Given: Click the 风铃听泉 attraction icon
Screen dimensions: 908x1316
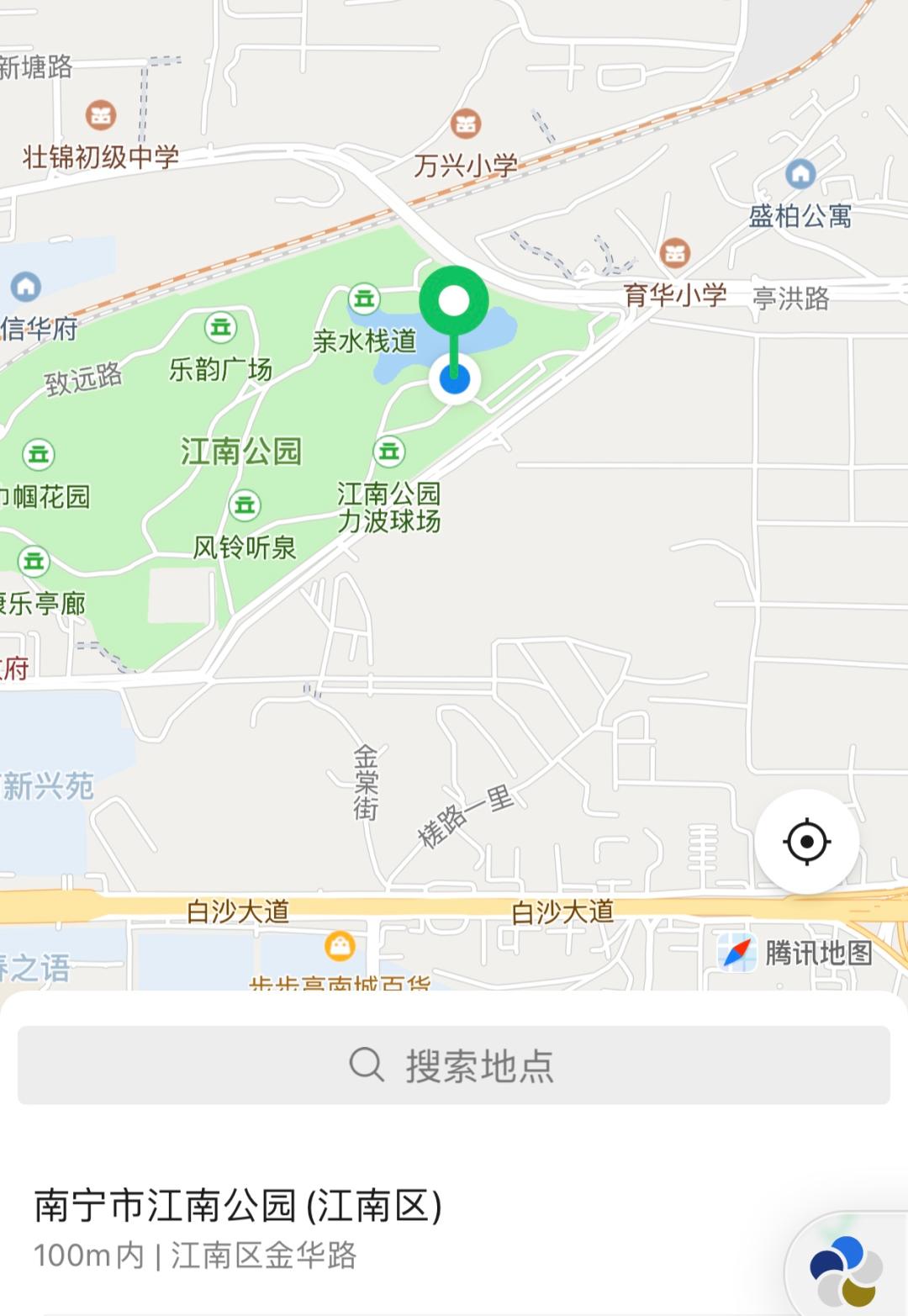Looking at the screenshot, I should (244, 505).
